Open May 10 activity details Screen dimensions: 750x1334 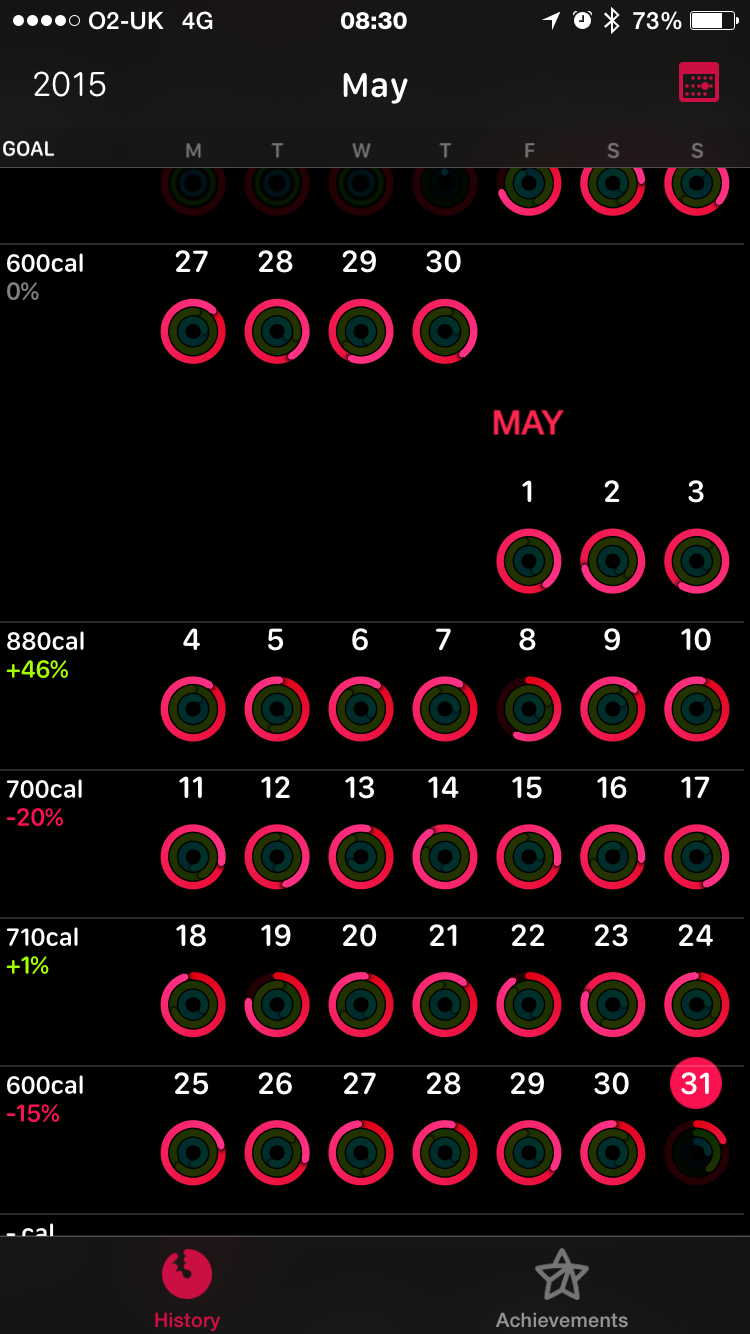[x=696, y=709]
